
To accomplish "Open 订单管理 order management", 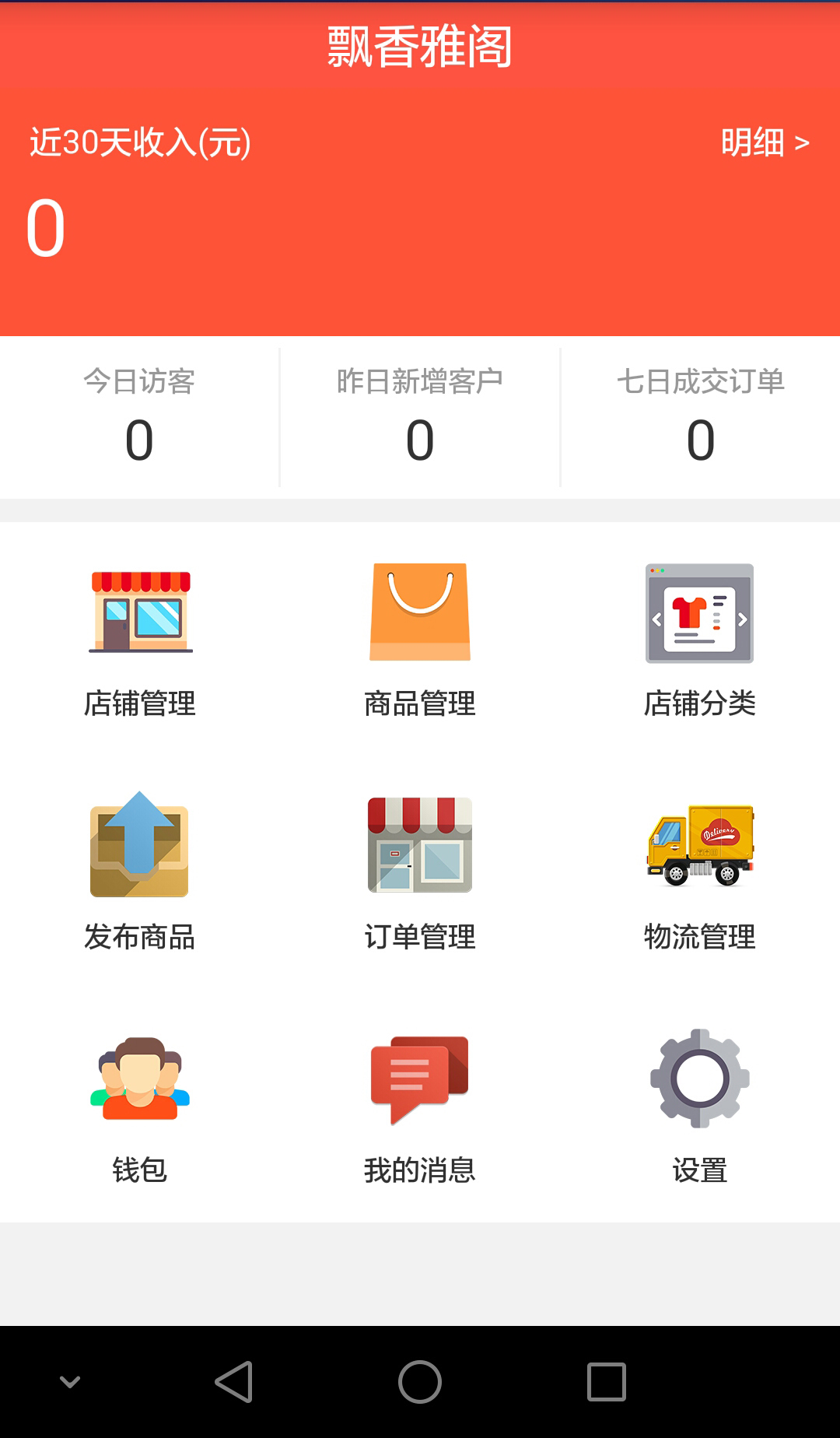I will (x=420, y=872).
